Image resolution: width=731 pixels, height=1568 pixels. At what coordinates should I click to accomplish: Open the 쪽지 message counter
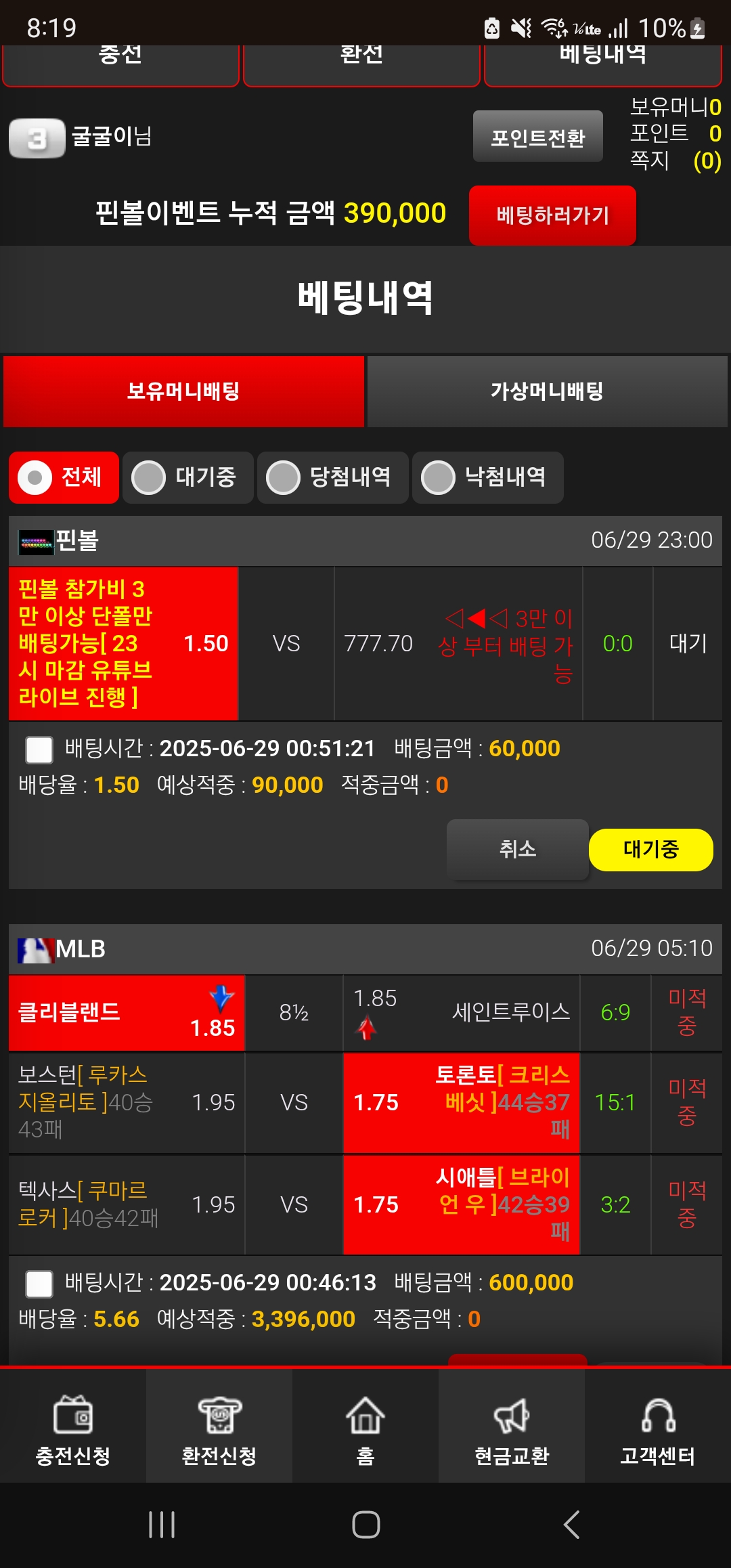pos(675,160)
